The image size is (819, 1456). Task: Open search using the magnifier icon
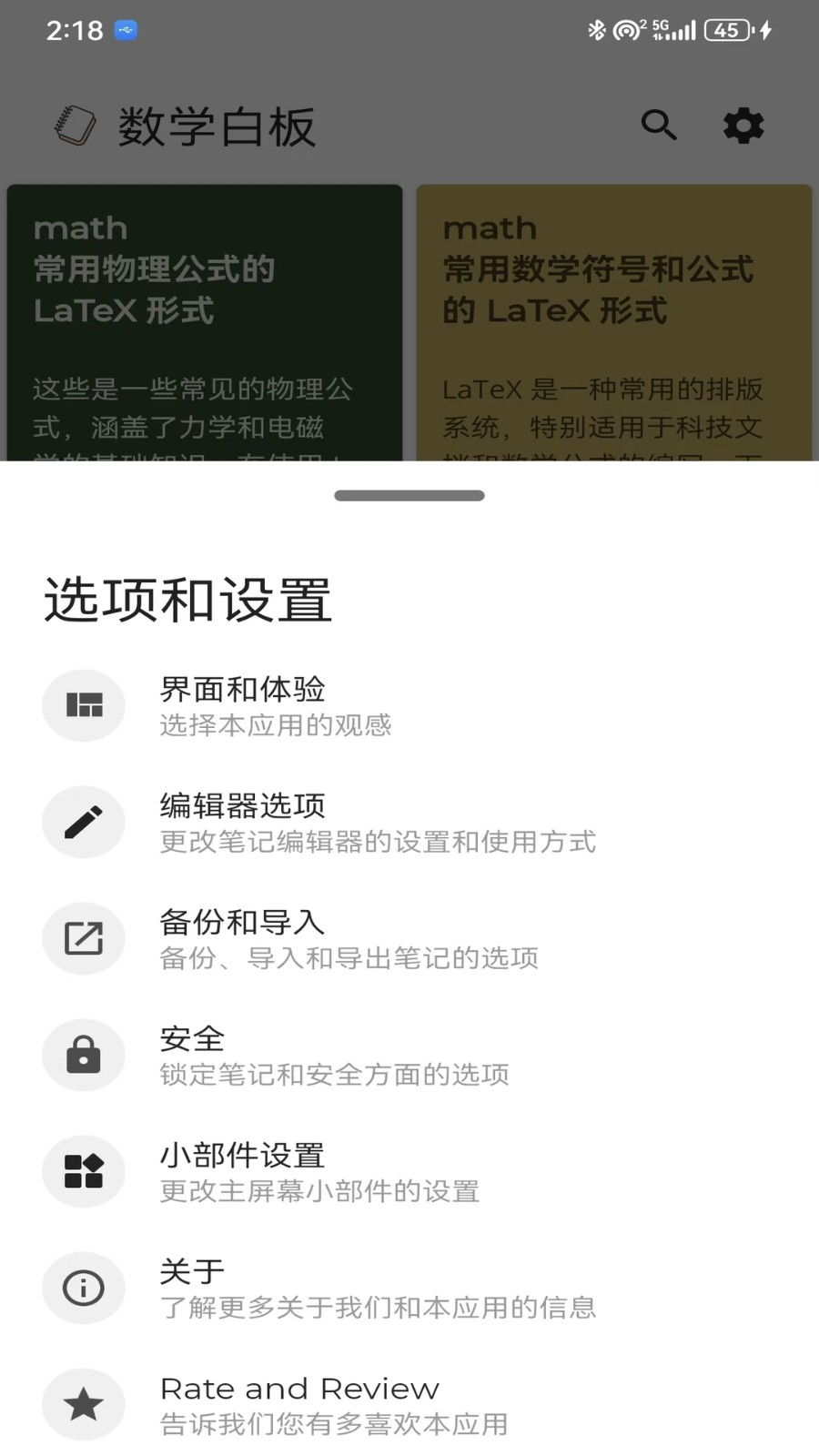point(659,126)
